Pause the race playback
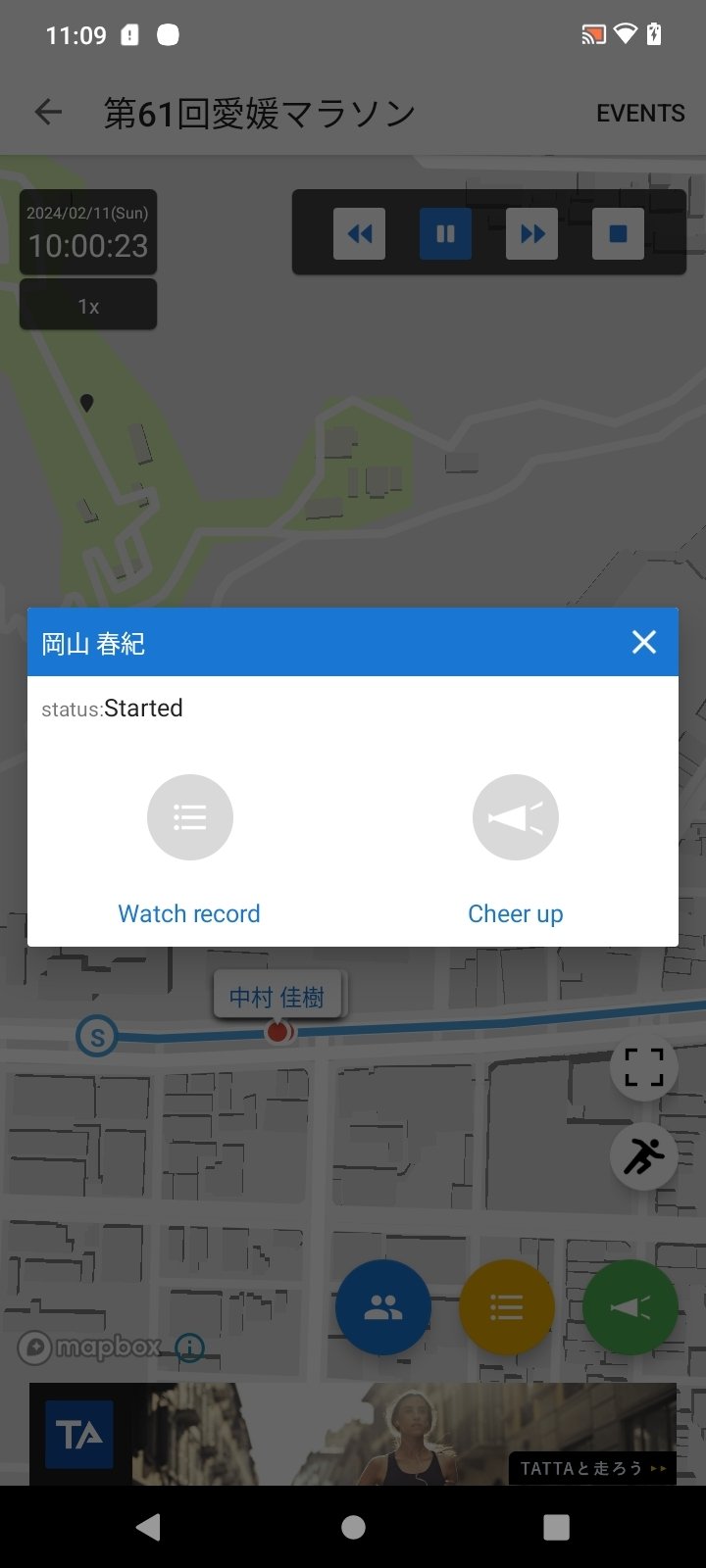This screenshot has height=1568, width=706. coord(445,234)
